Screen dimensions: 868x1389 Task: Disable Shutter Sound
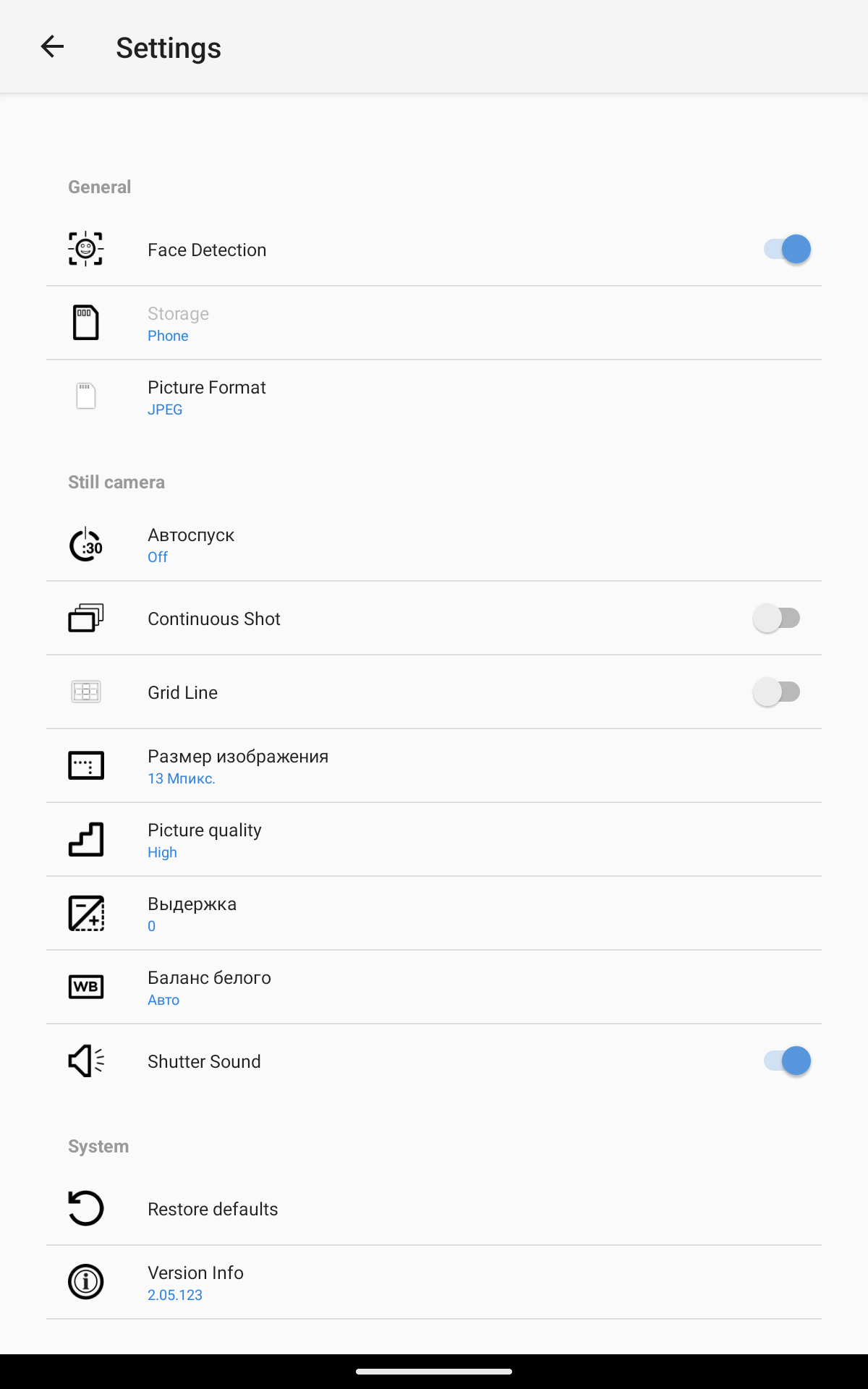pyautogui.click(x=787, y=1061)
